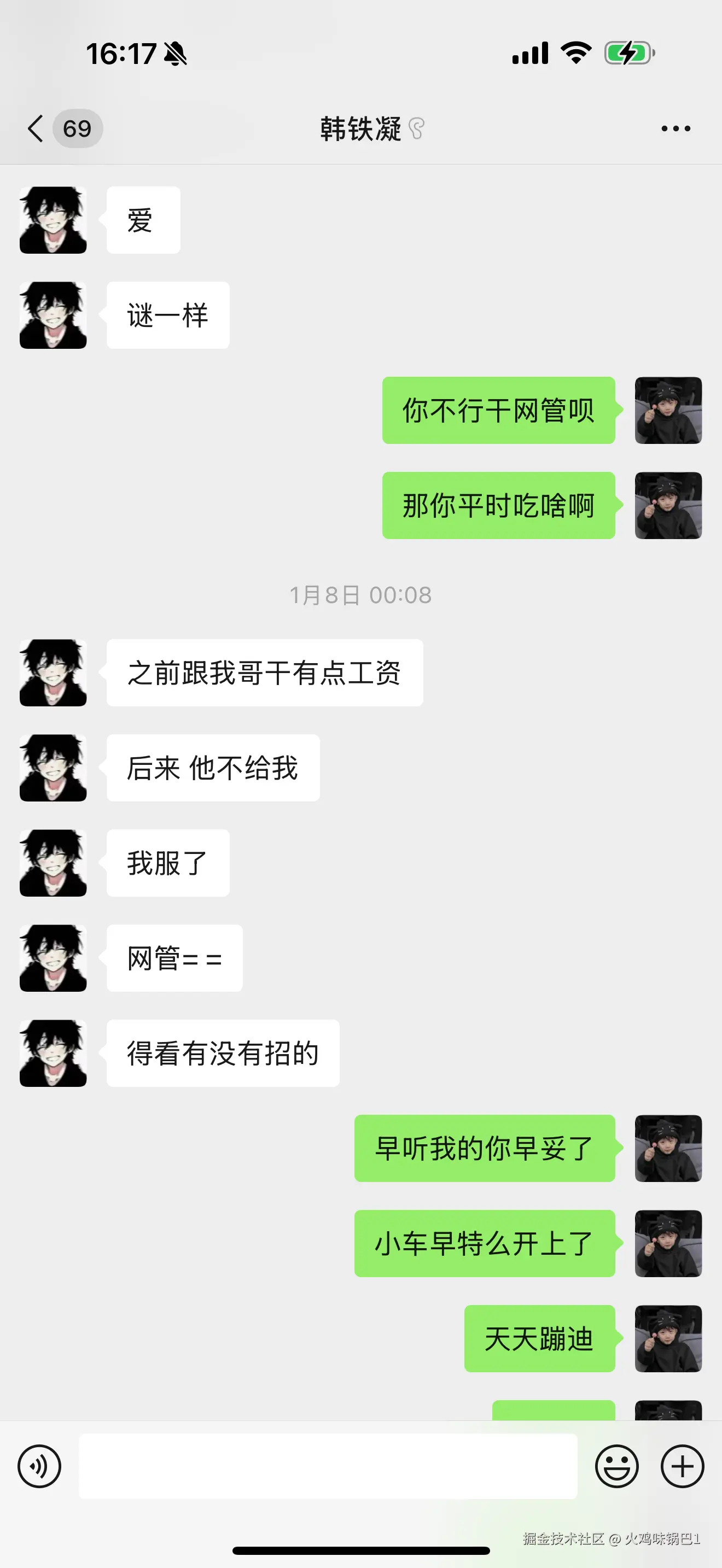Open the three-dot chat info menu

(x=676, y=128)
